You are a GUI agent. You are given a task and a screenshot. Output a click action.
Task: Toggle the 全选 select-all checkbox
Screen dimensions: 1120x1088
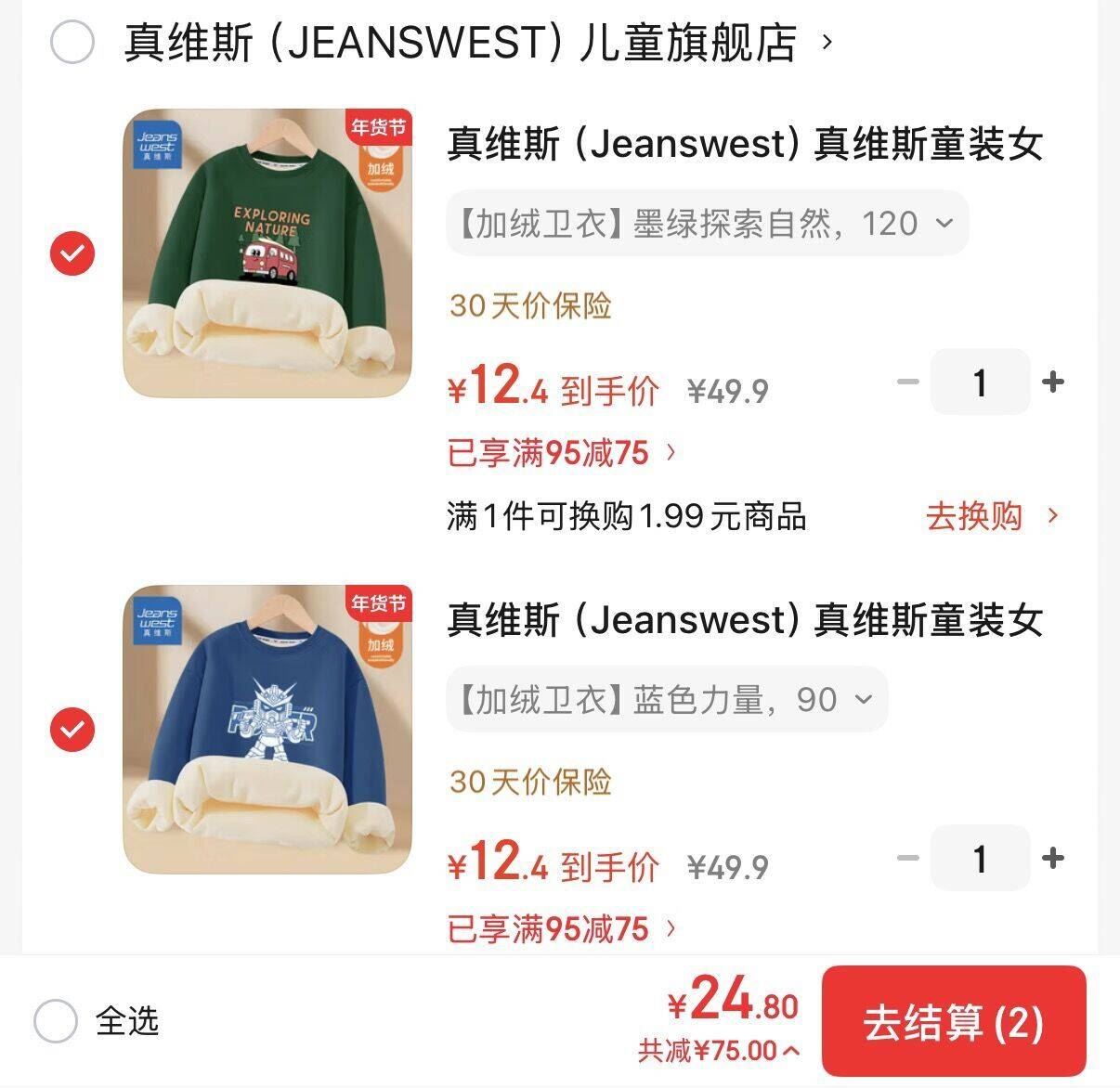(x=56, y=1021)
